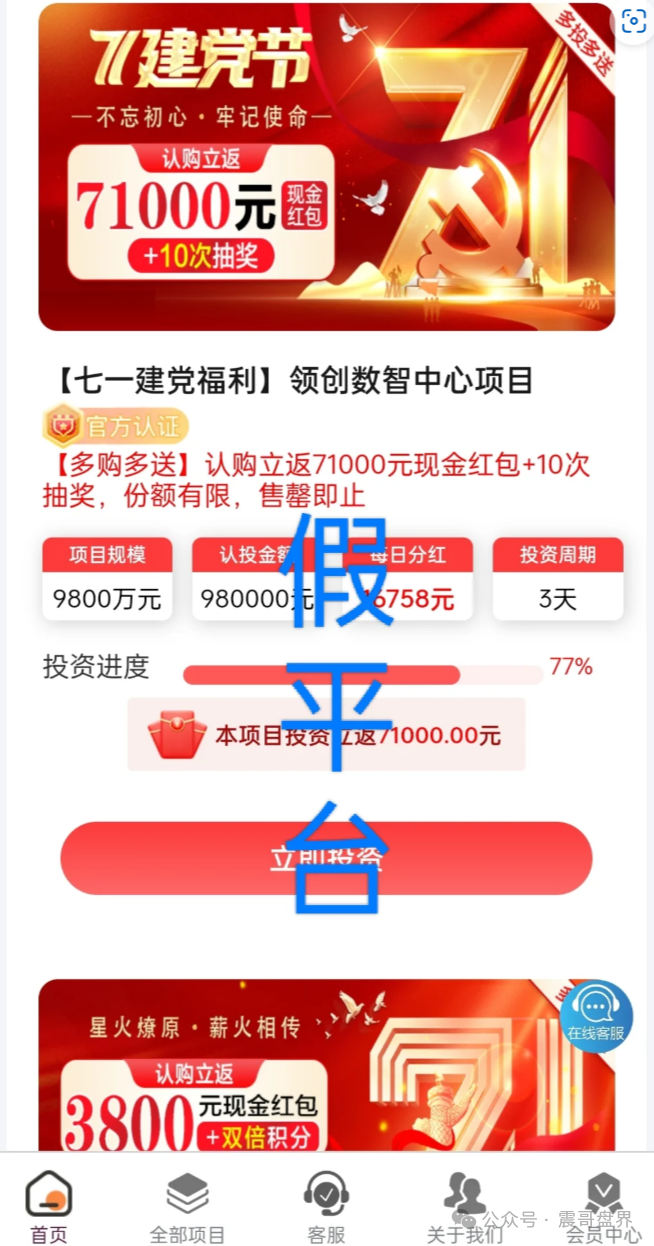Open the 会员中心 tab
Screen dimensions: 654x1246
pyautogui.click(x=603, y=1206)
